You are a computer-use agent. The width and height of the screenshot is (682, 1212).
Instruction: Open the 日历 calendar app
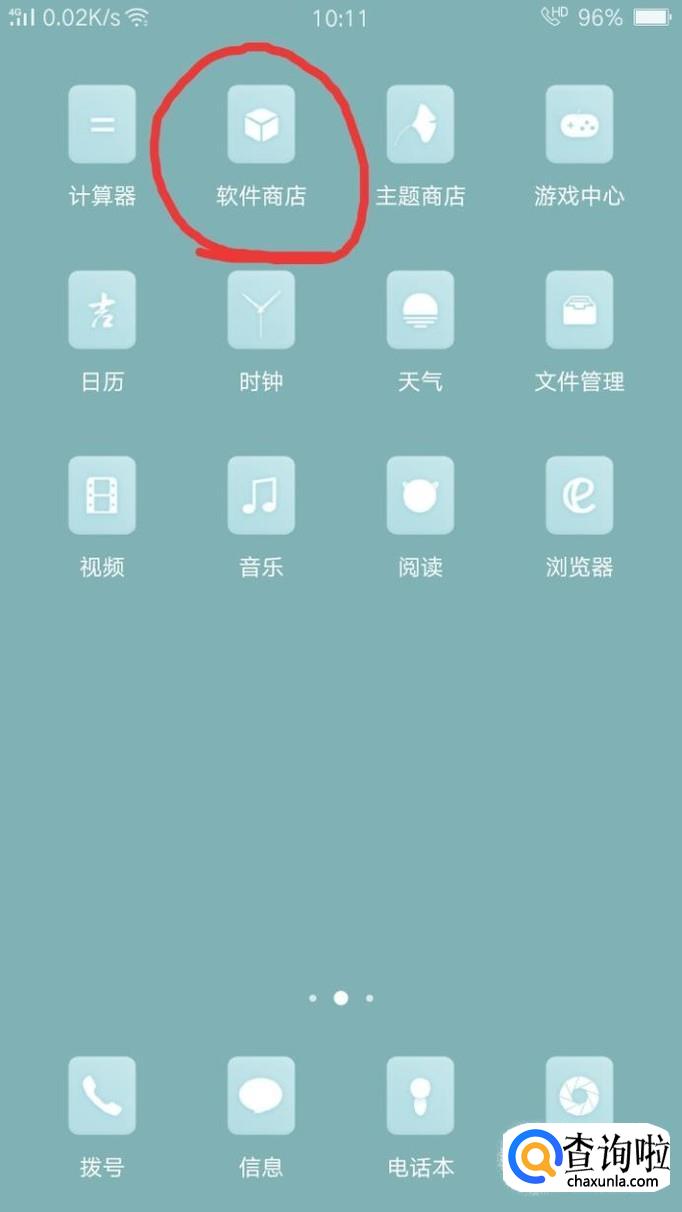pos(102,310)
